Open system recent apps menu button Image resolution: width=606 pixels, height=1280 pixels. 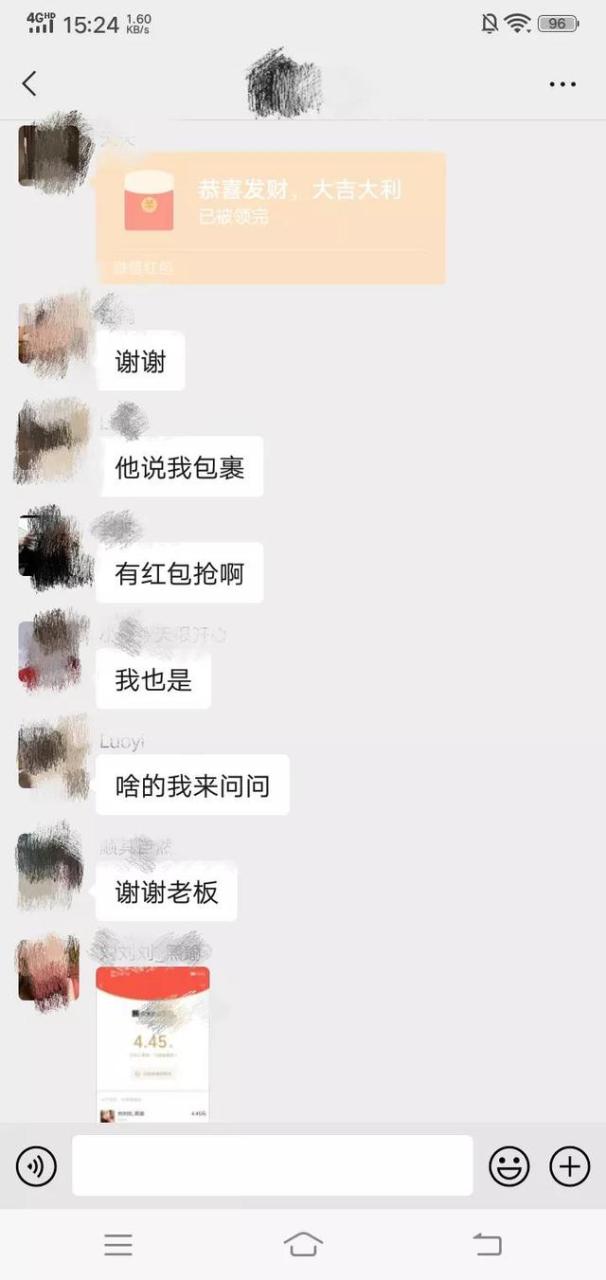tap(118, 1244)
